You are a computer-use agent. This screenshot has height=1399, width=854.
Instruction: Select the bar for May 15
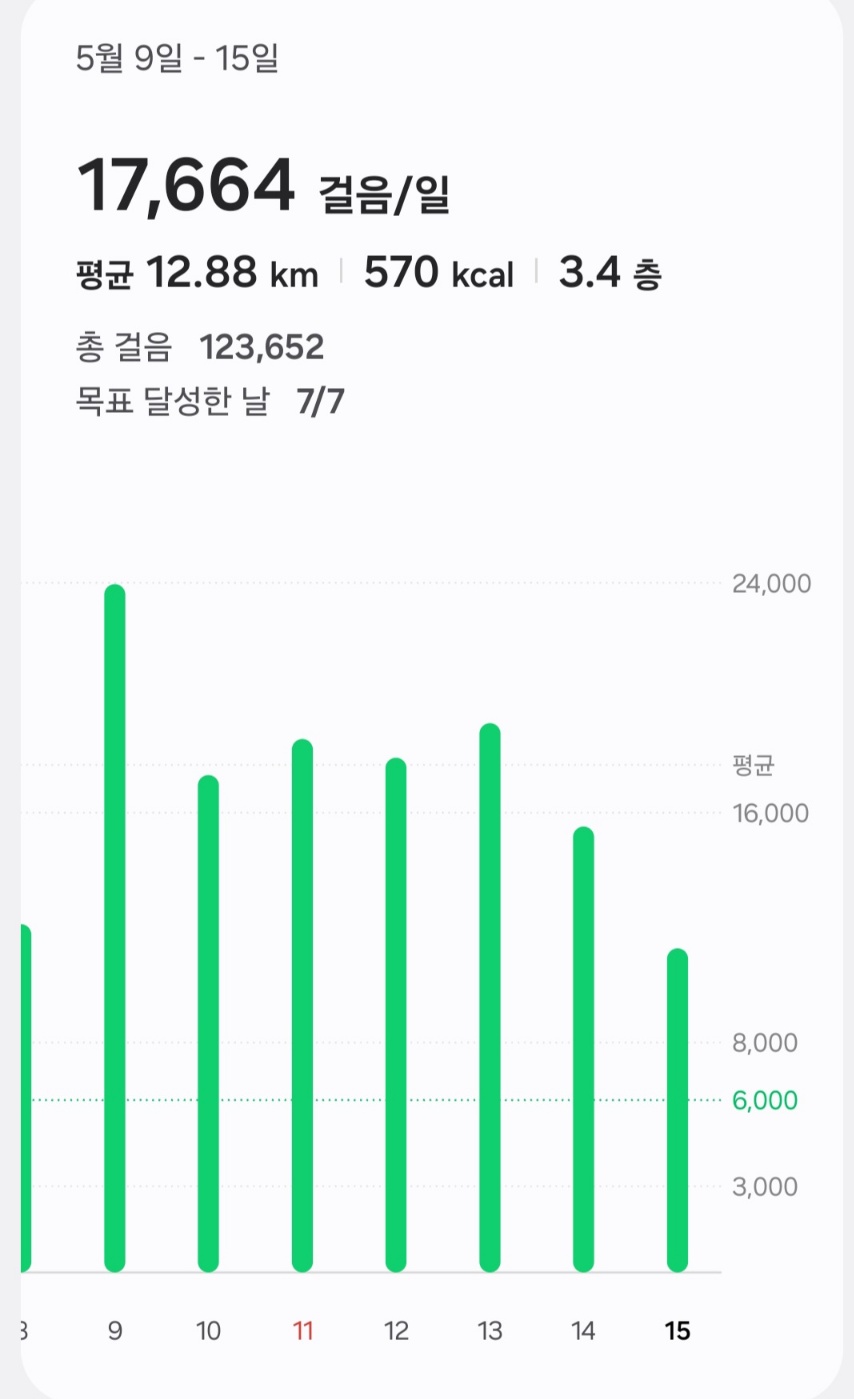click(676, 1110)
